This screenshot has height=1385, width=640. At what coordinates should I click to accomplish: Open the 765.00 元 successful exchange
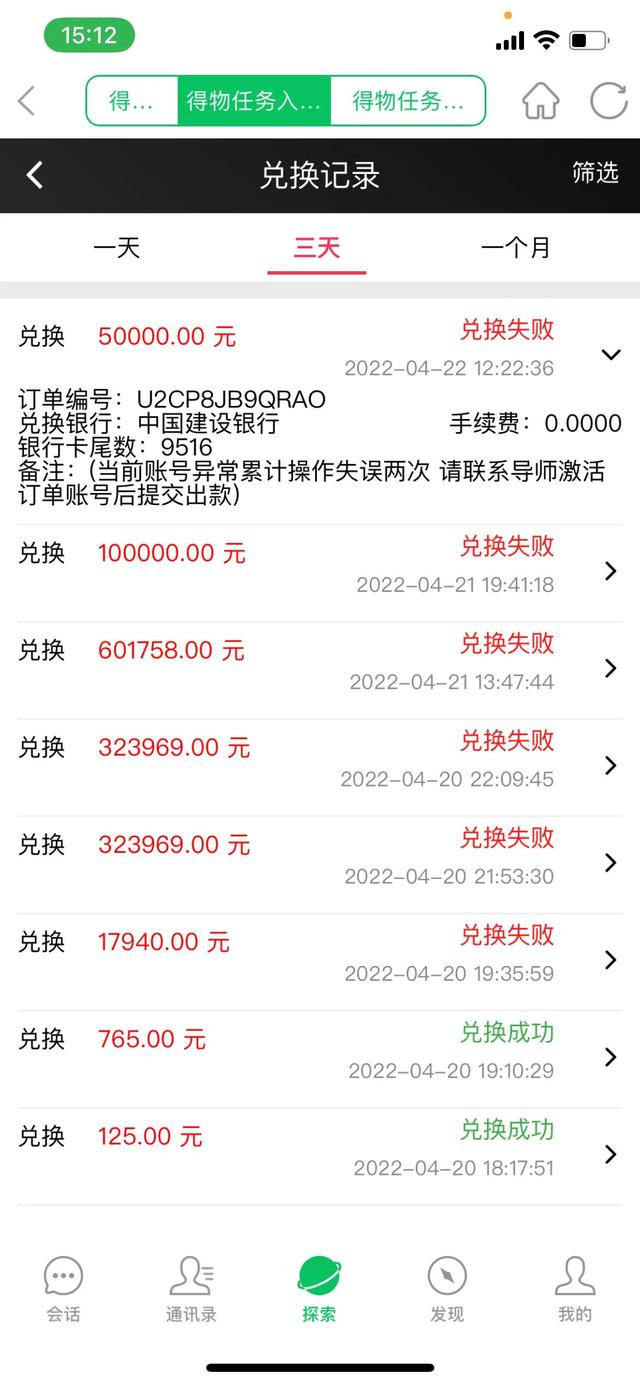coord(320,1058)
